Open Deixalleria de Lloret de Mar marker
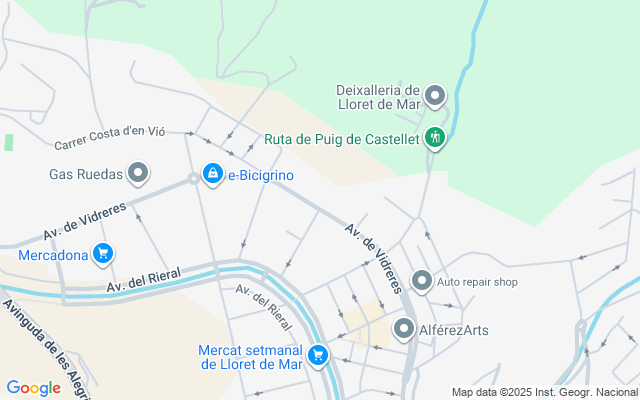The width and height of the screenshot is (640, 400). pyautogui.click(x=435, y=97)
